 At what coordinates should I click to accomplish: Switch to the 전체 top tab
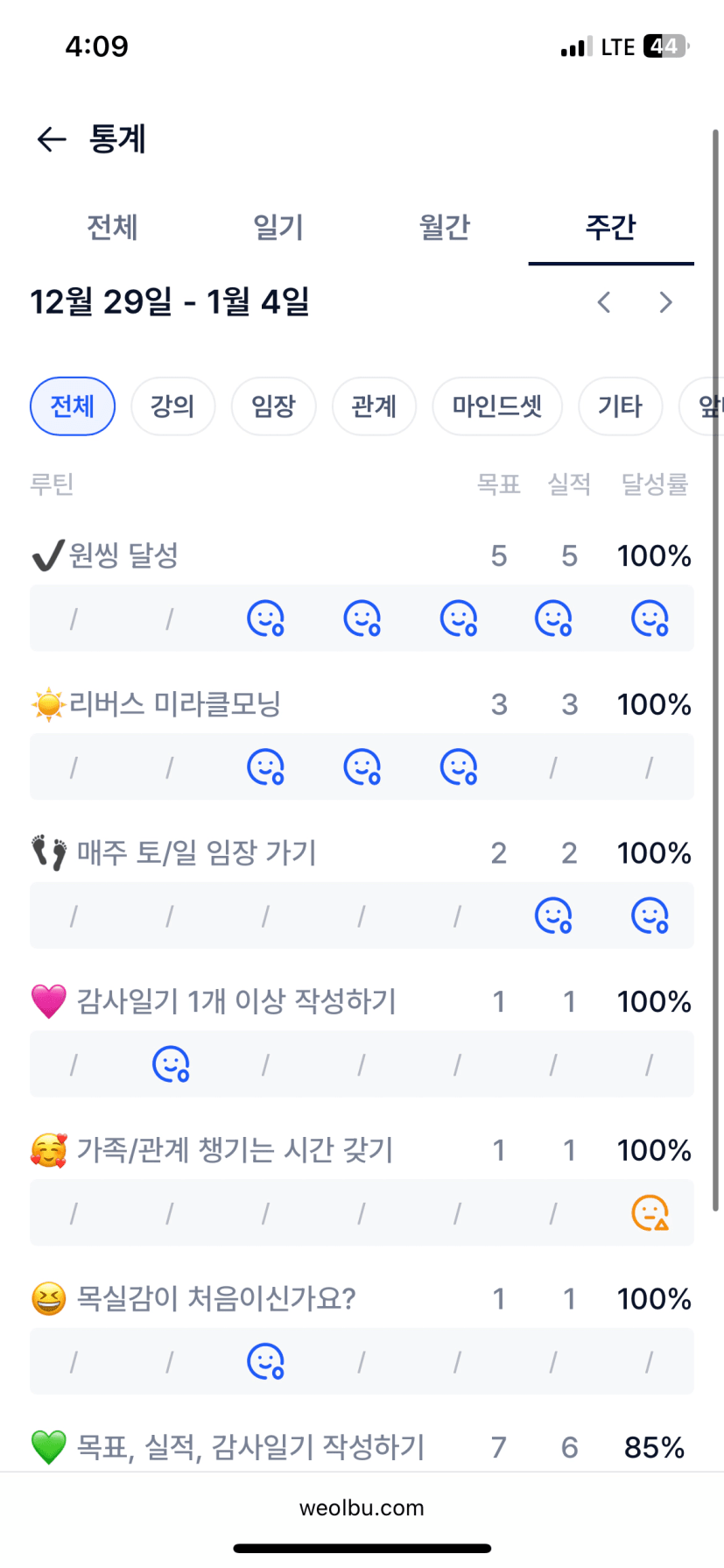[112, 228]
